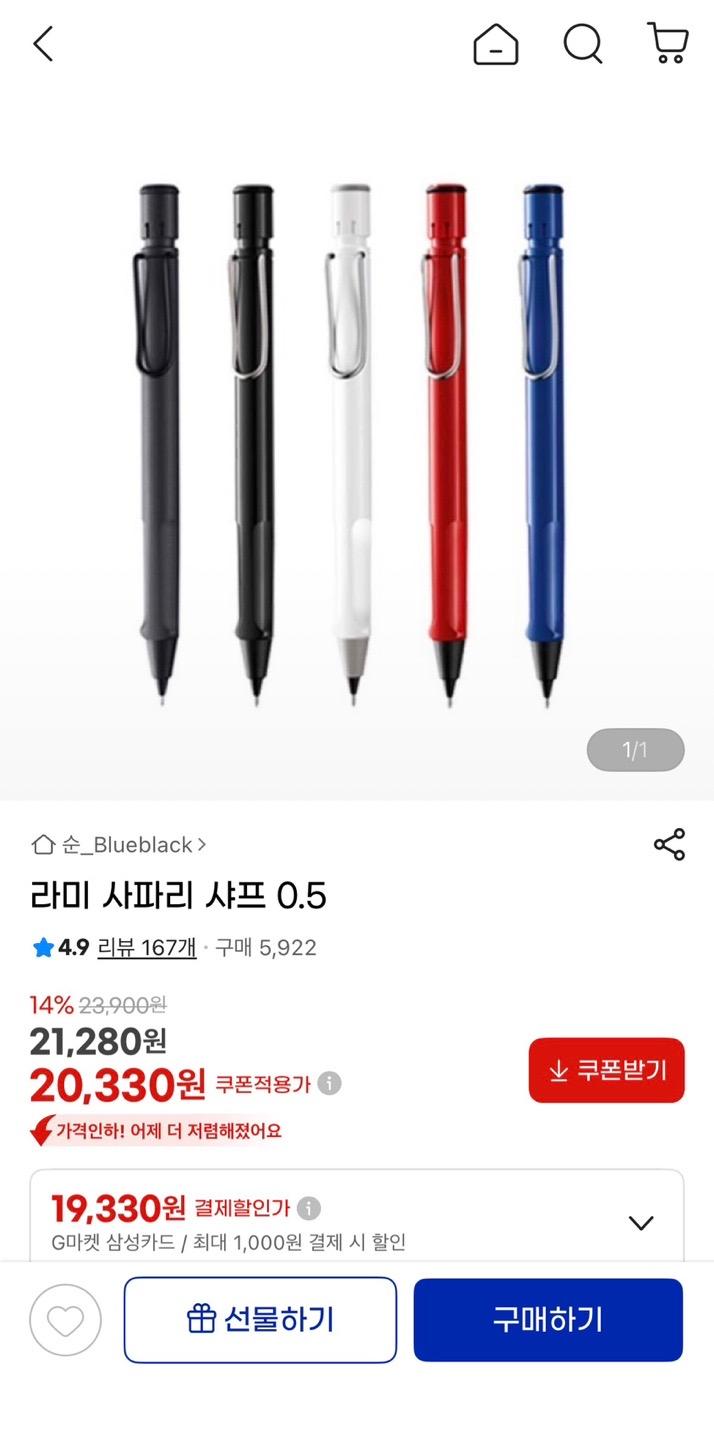Show info about 결제할인가

pos(309,1209)
